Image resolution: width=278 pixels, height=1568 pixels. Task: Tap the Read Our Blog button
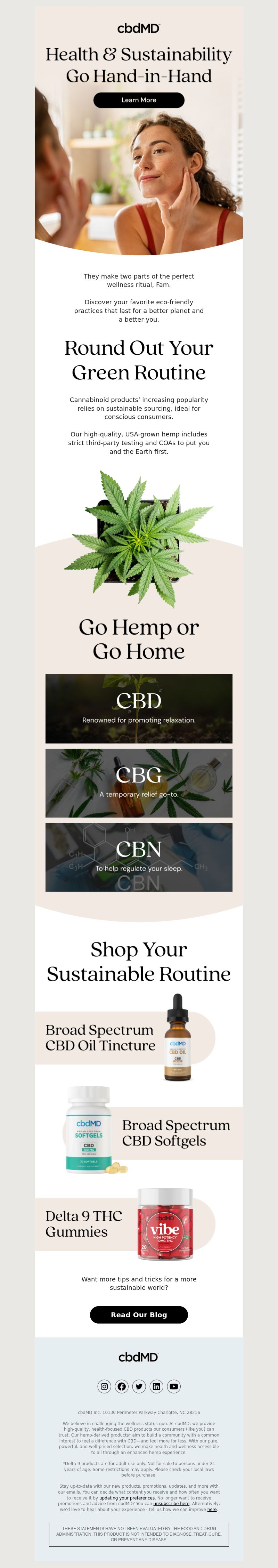pos(139,1315)
